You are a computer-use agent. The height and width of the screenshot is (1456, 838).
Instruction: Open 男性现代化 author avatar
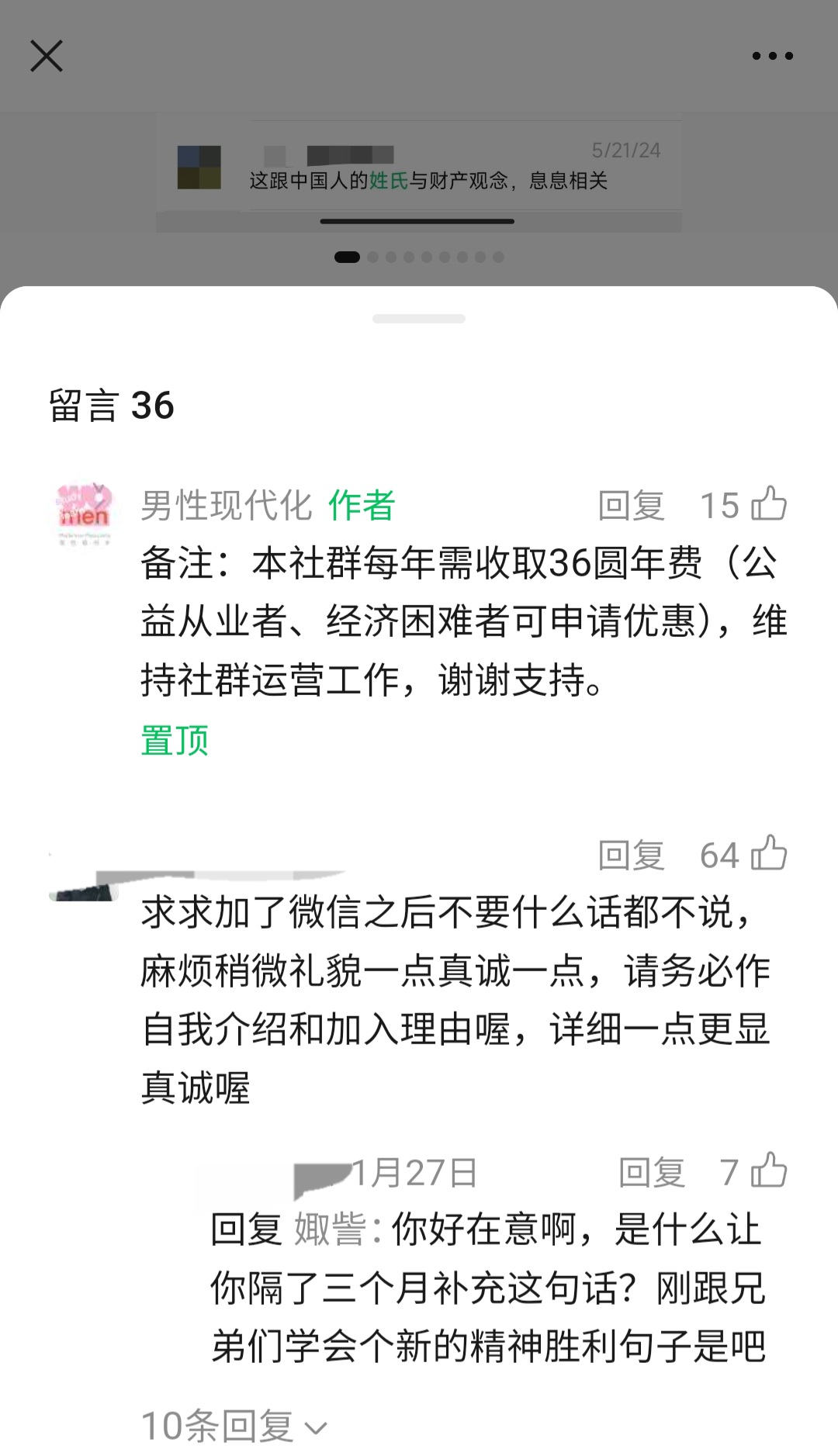[84, 514]
